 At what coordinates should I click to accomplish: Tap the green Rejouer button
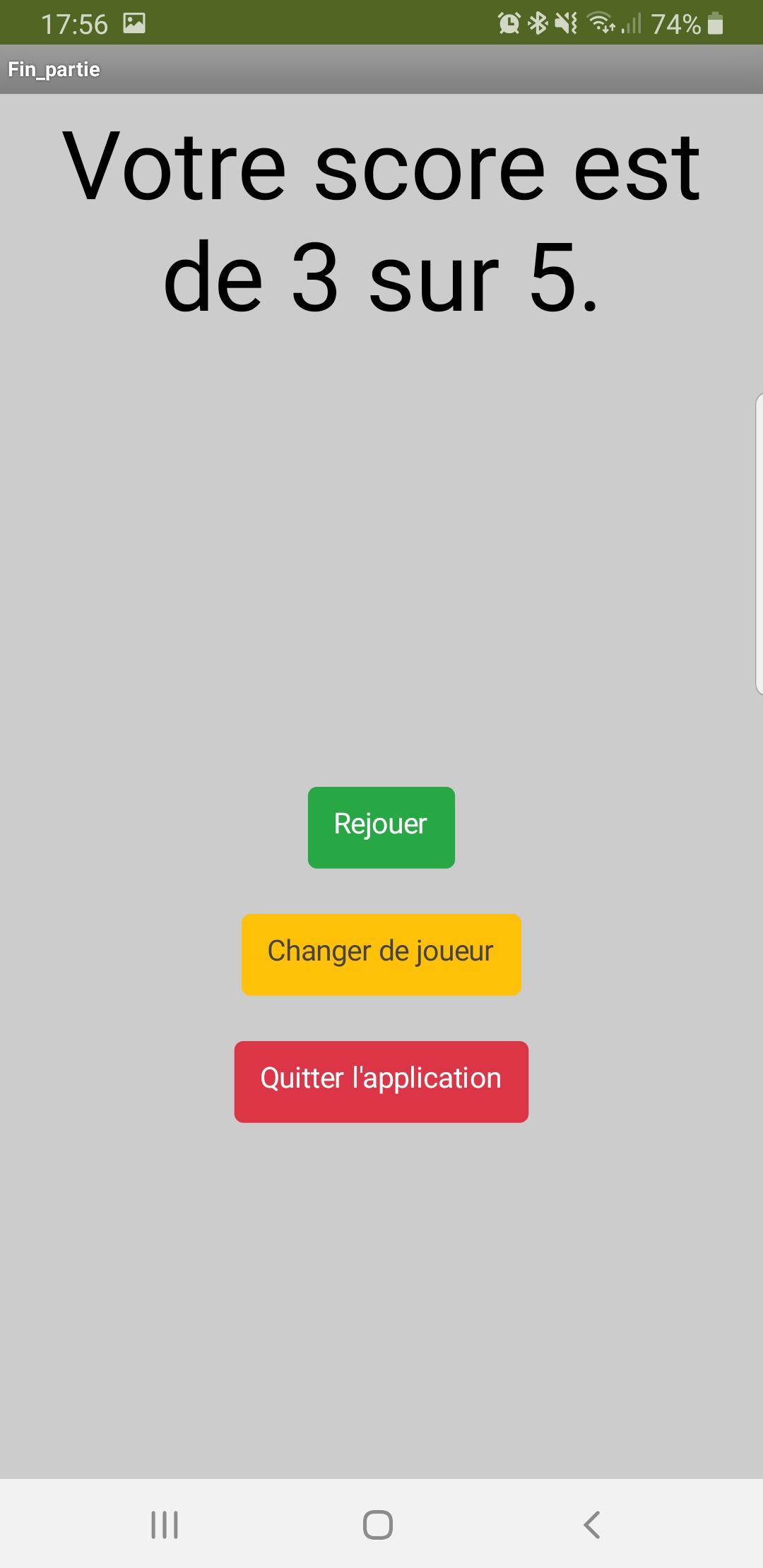381,827
